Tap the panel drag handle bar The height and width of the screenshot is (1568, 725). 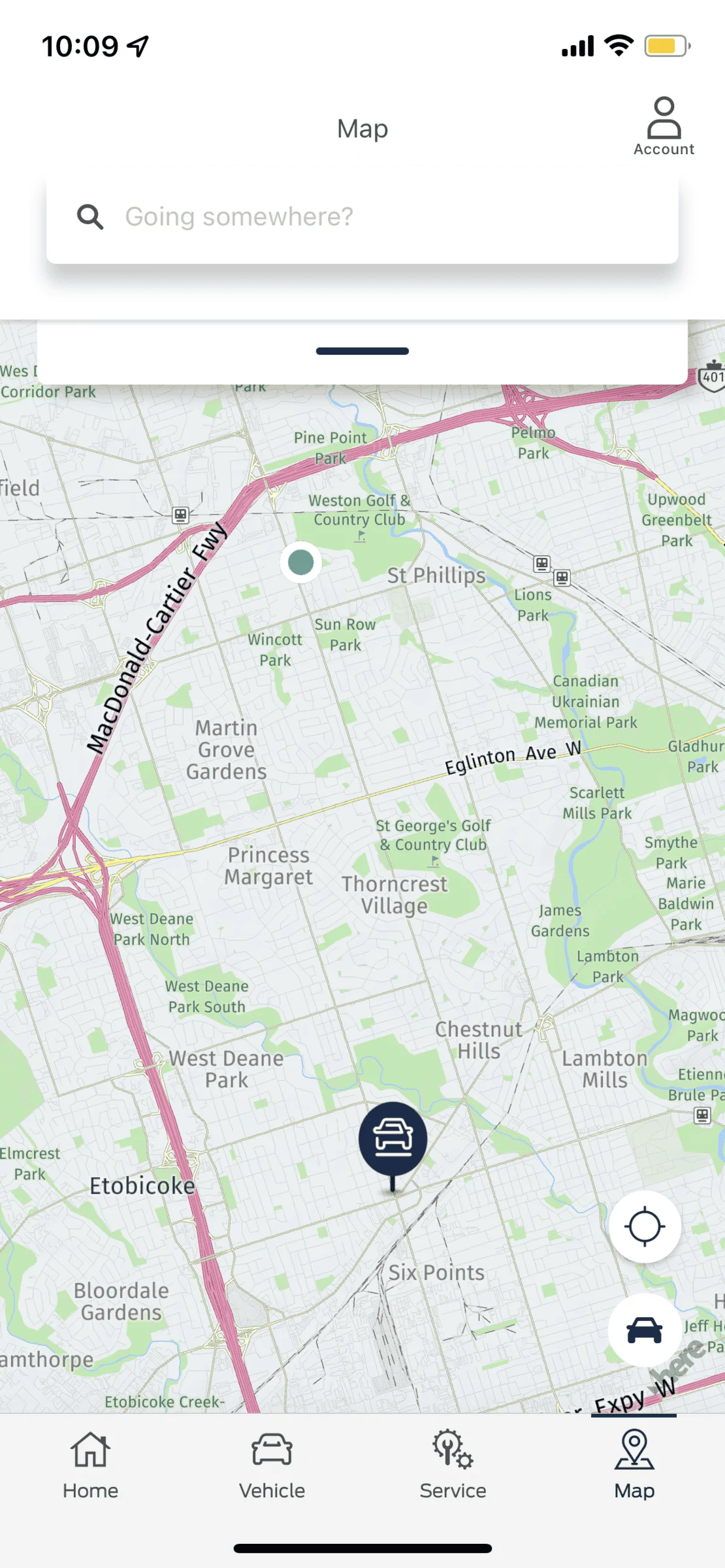362,351
